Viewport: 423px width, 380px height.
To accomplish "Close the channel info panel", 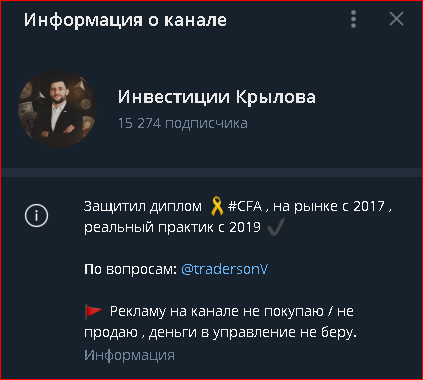I will (396, 19).
